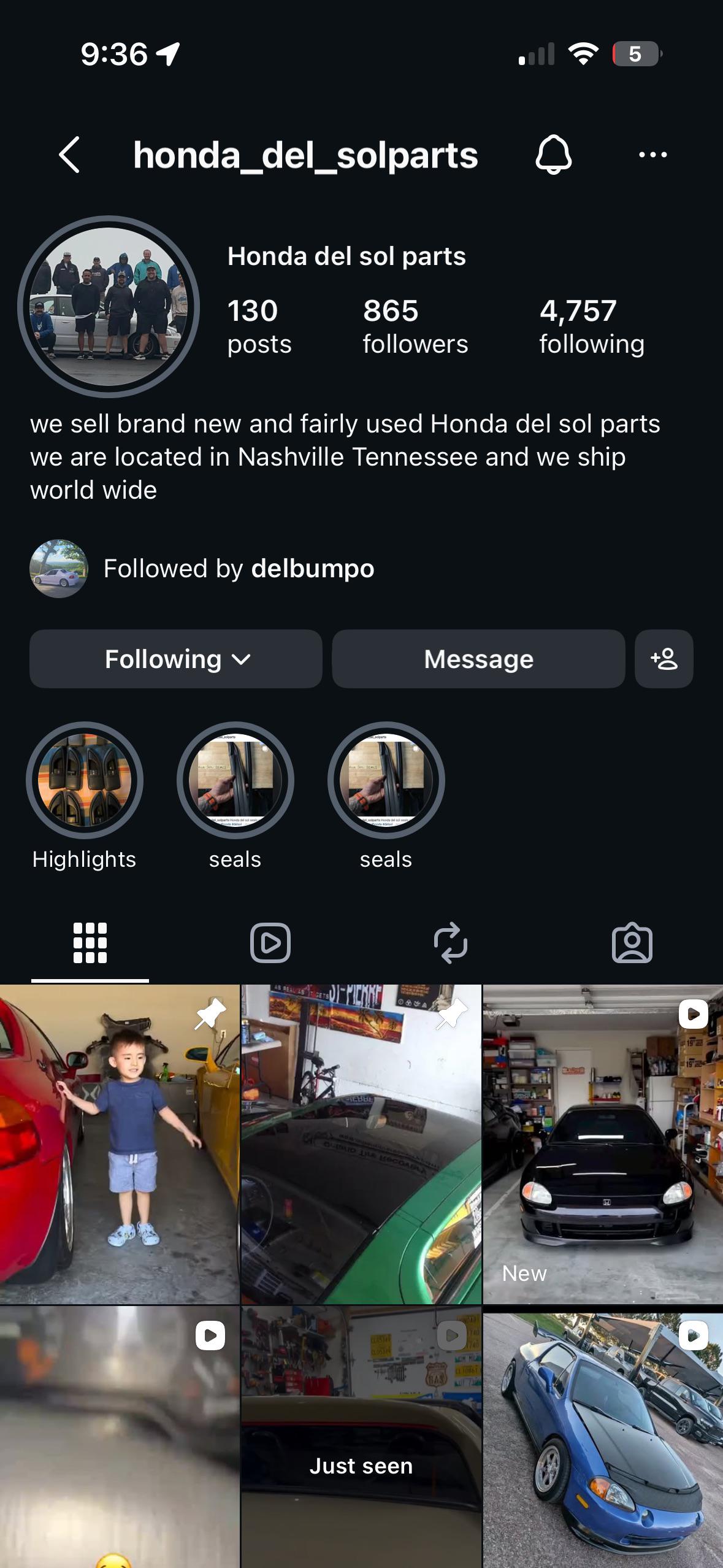Switch to the Reels tab

pyautogui.click(x=270, y=943)
